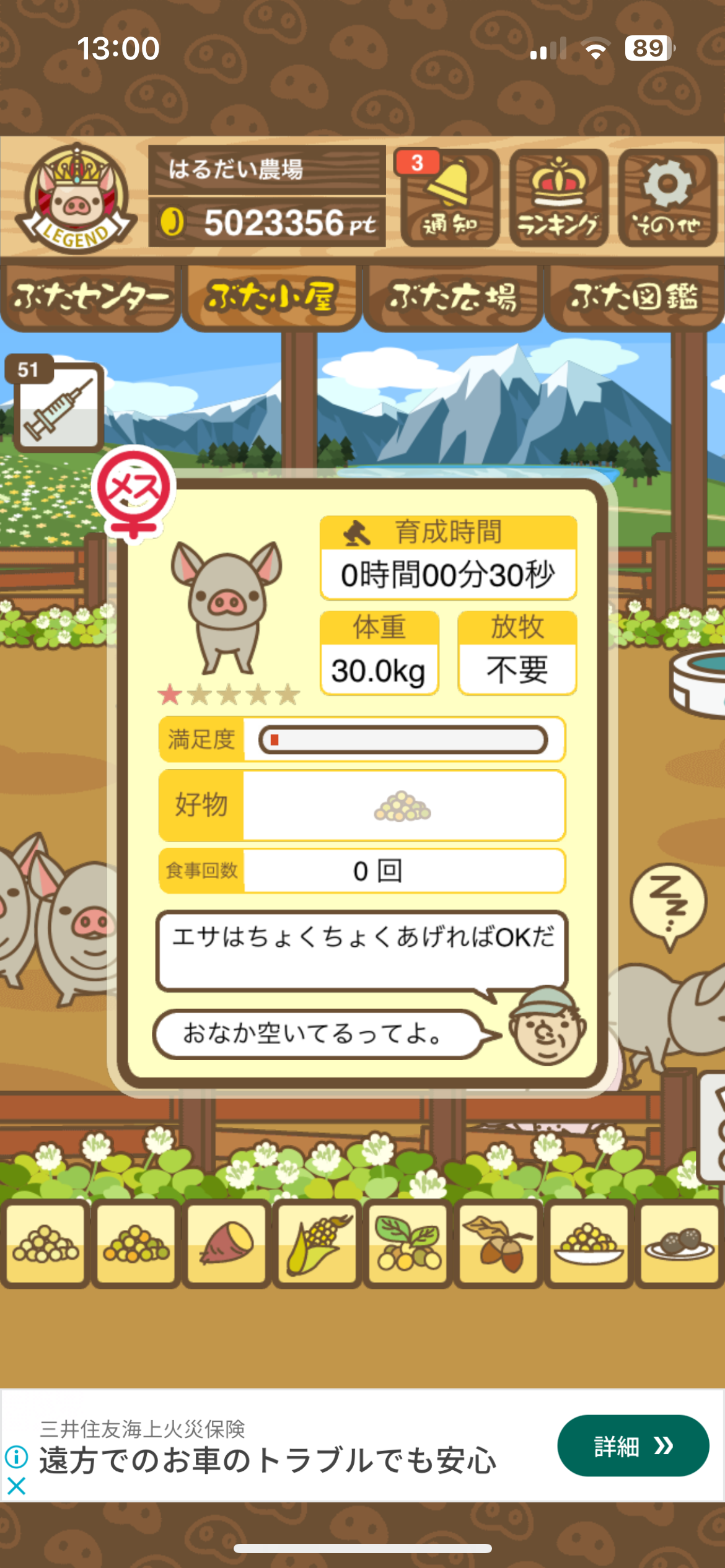Close the insurance ad banner

click(x=16, y=1486)
